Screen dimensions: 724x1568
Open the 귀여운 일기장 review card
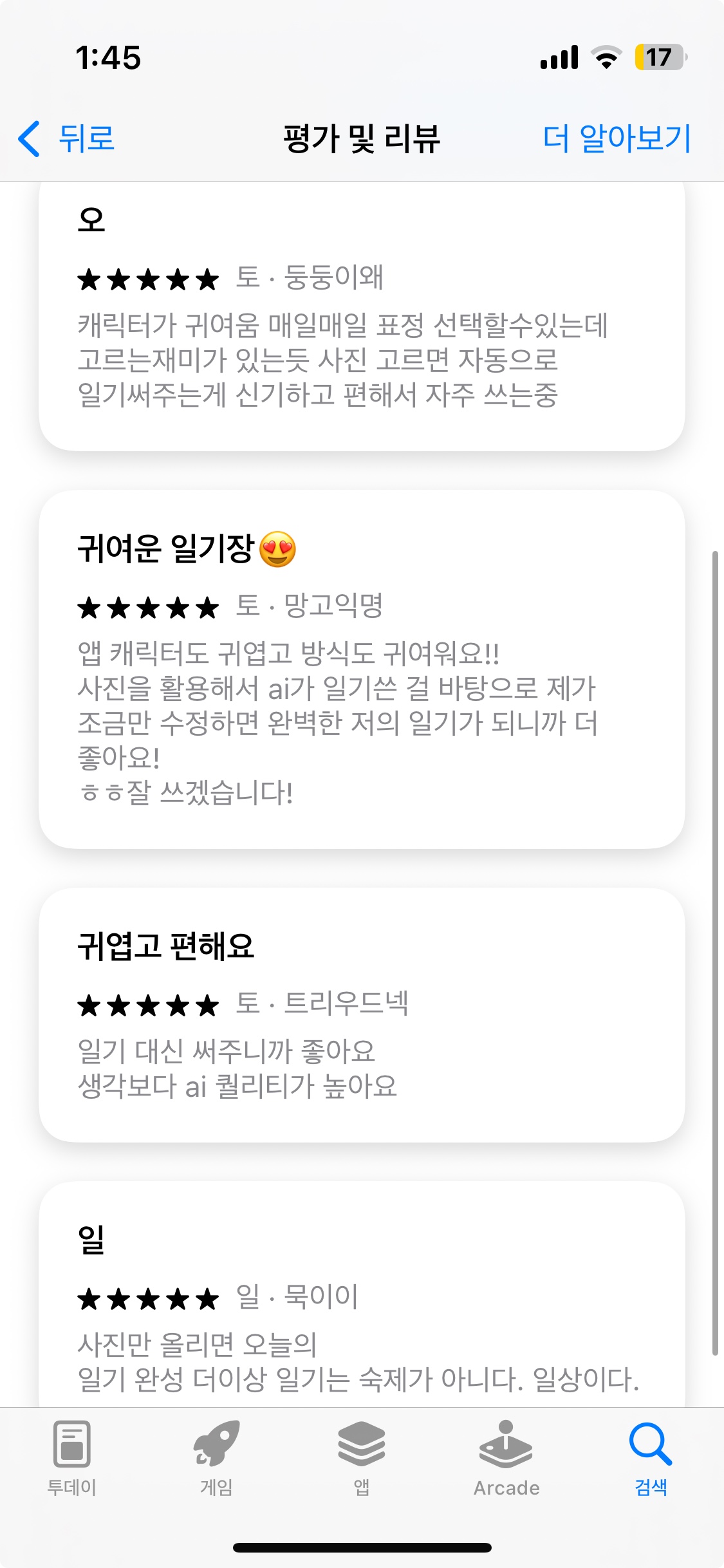tap(362, 669)
